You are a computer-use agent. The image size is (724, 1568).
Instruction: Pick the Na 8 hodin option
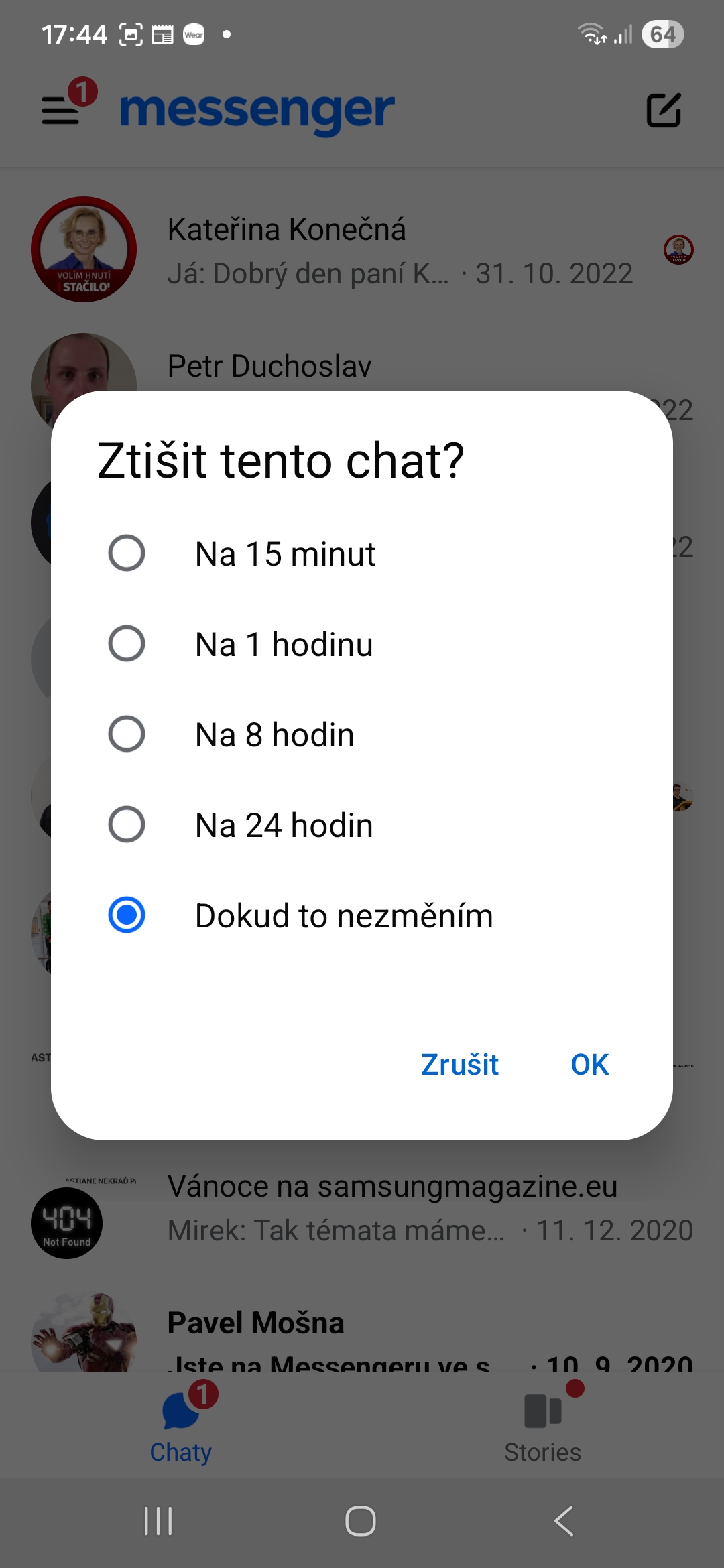pyautogui.click(x=127, y=734)
